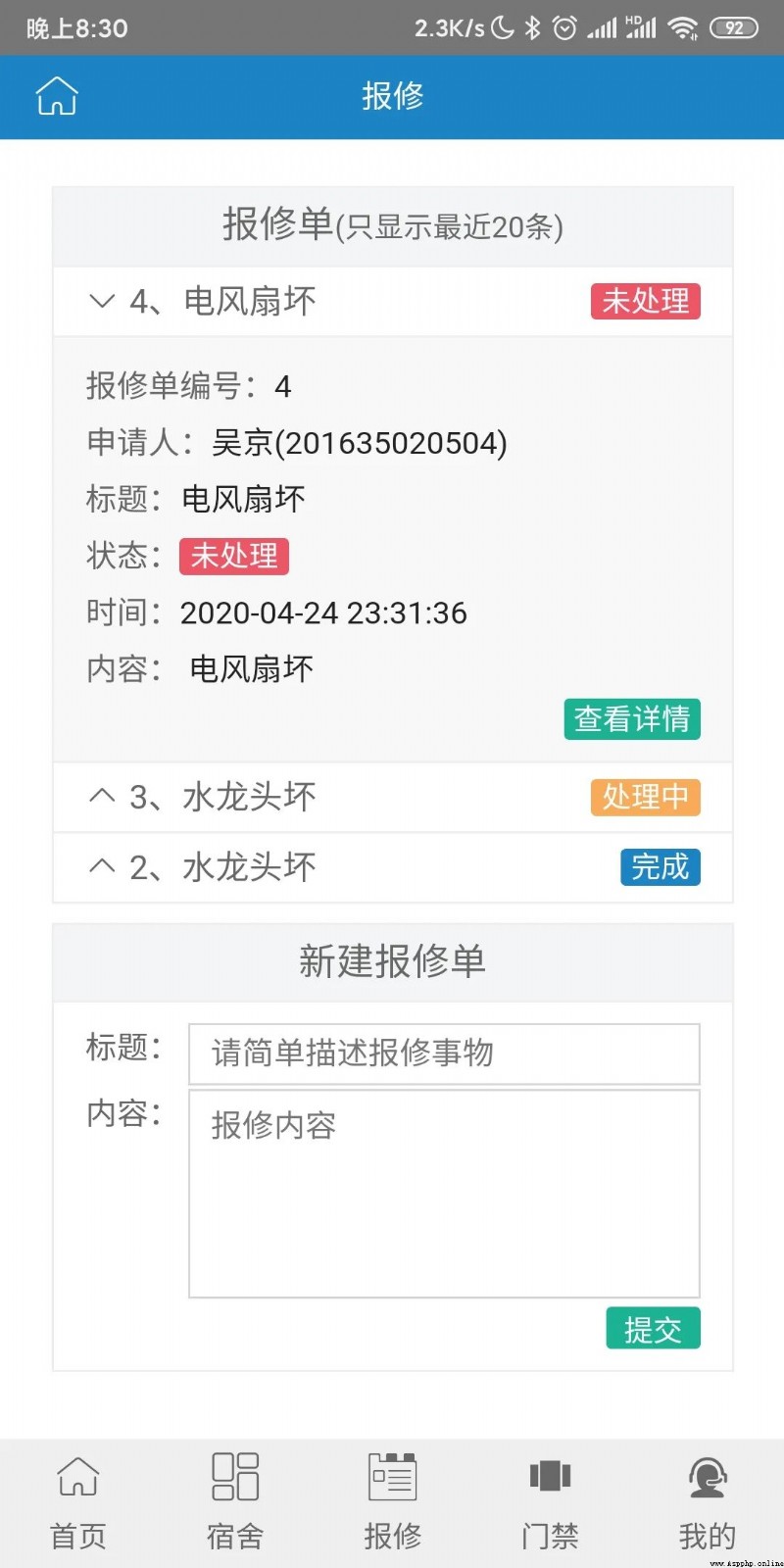Submit the new repair order with 提交

[653, 1329]
